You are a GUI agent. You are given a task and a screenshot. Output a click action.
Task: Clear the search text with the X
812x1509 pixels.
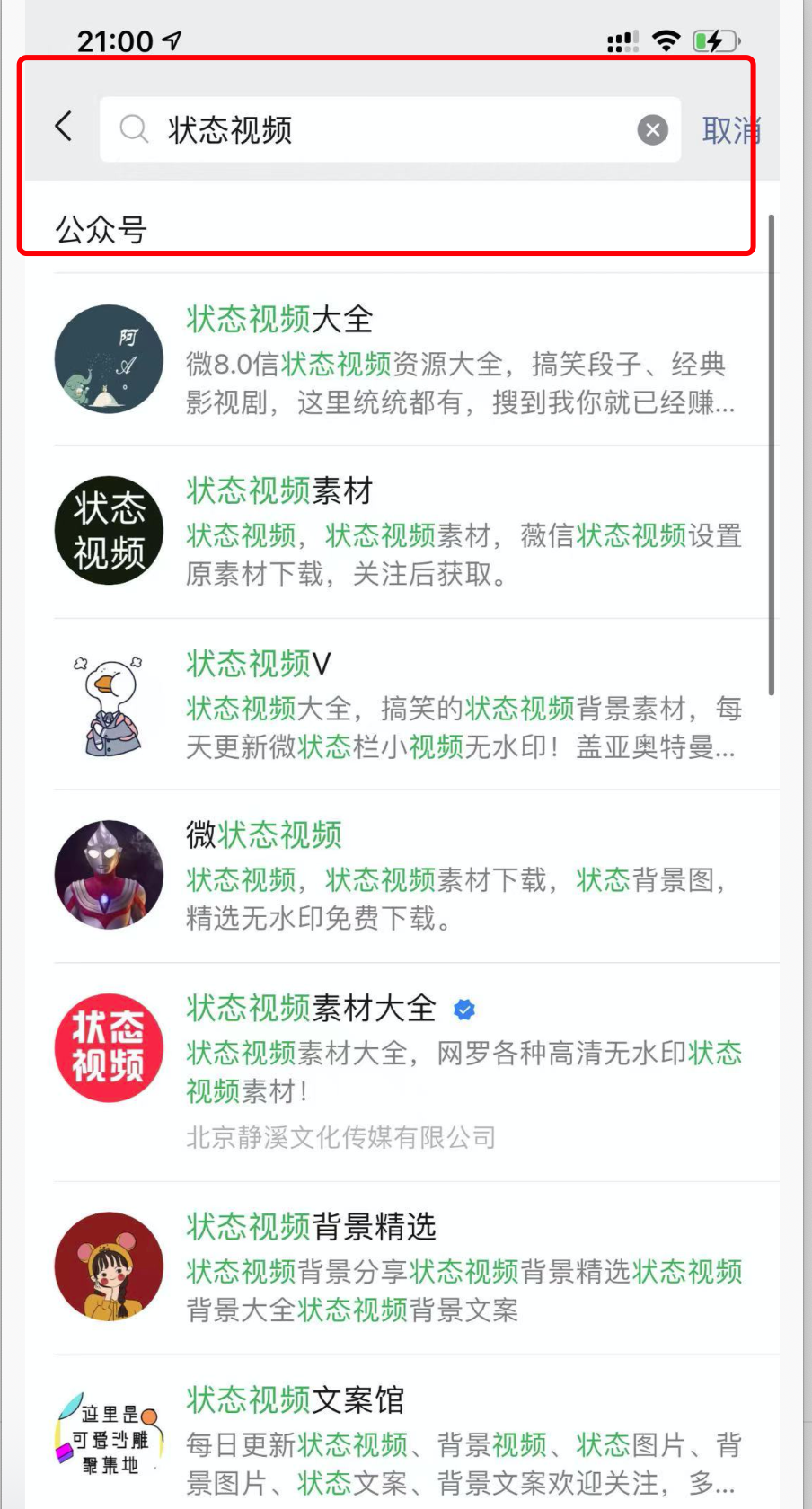point(653,130)
